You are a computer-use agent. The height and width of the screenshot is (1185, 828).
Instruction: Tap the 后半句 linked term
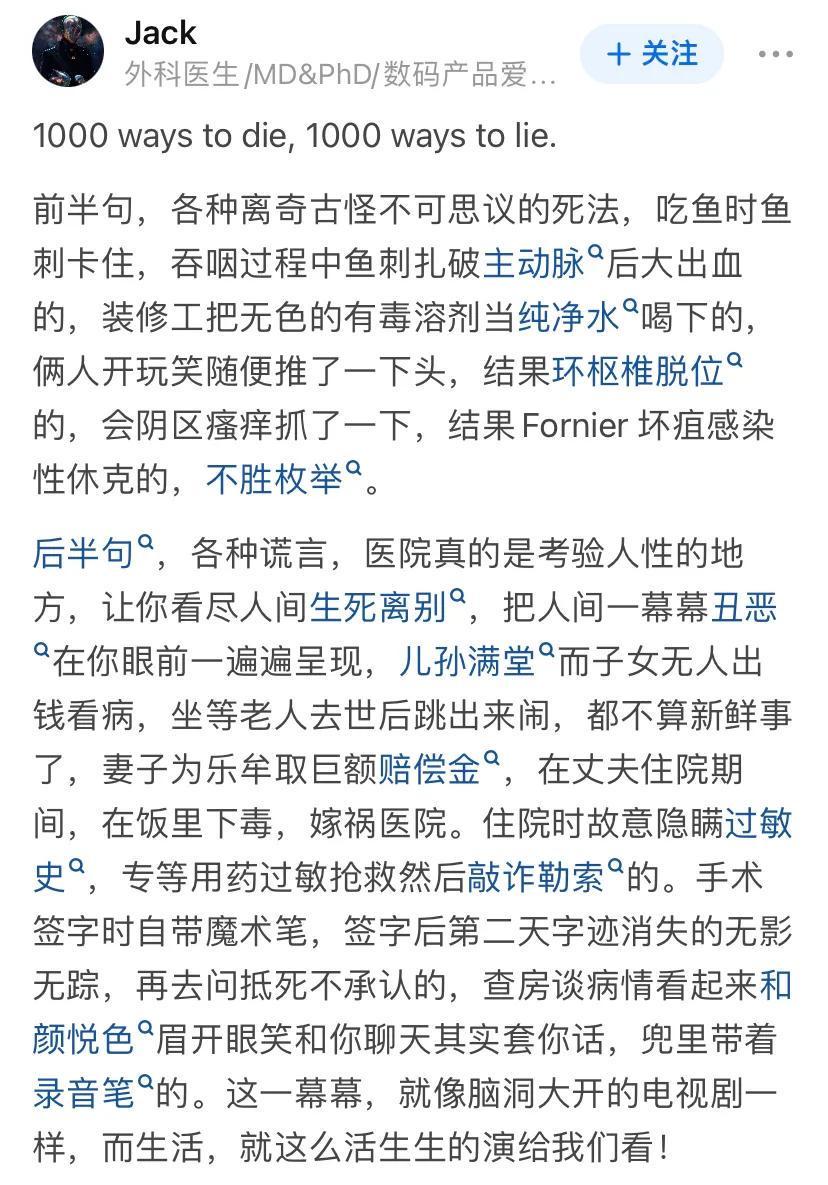83,552
